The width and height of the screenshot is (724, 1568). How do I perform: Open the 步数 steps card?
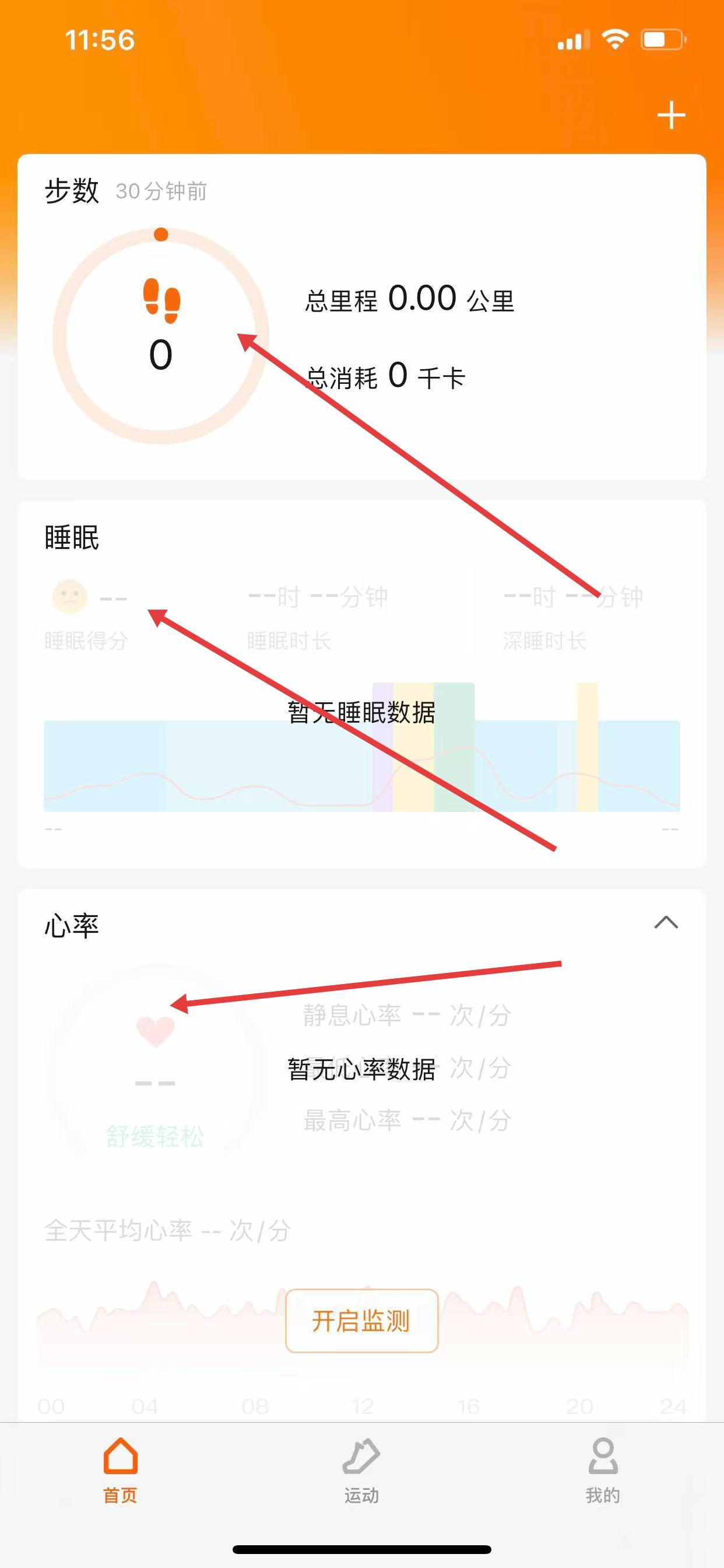tap(361, 317)
